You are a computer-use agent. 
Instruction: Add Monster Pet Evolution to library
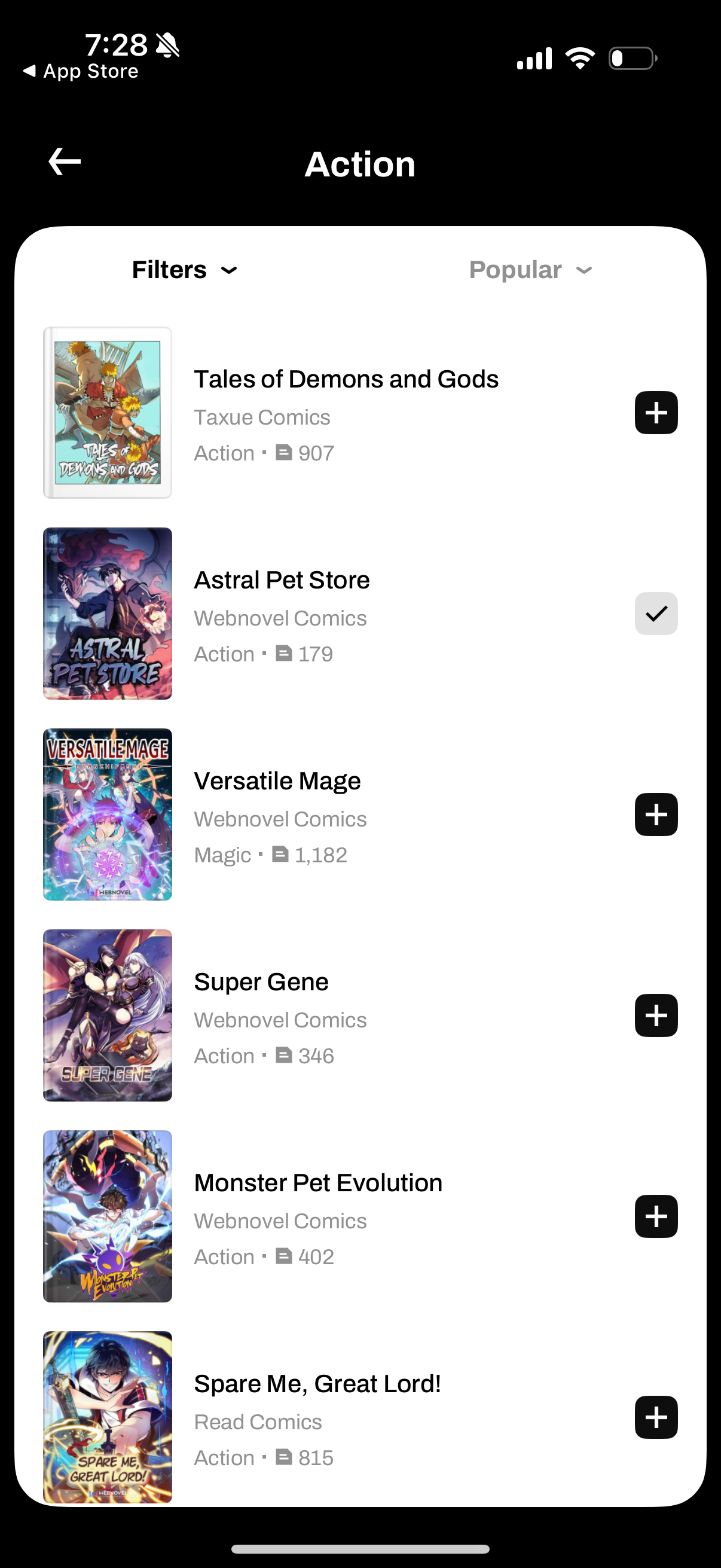(656, 1217)
